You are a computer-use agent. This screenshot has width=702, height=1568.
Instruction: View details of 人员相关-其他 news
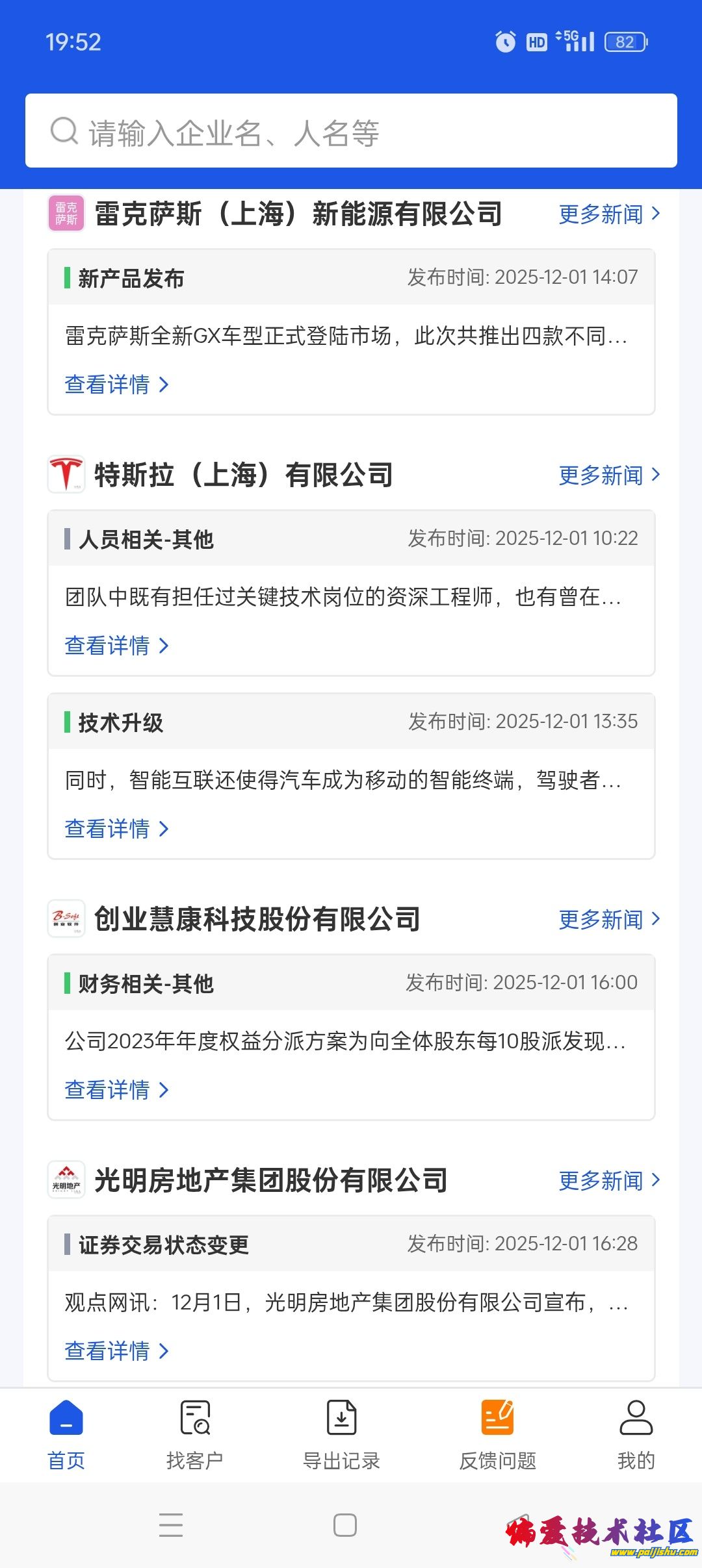[116, 646]
